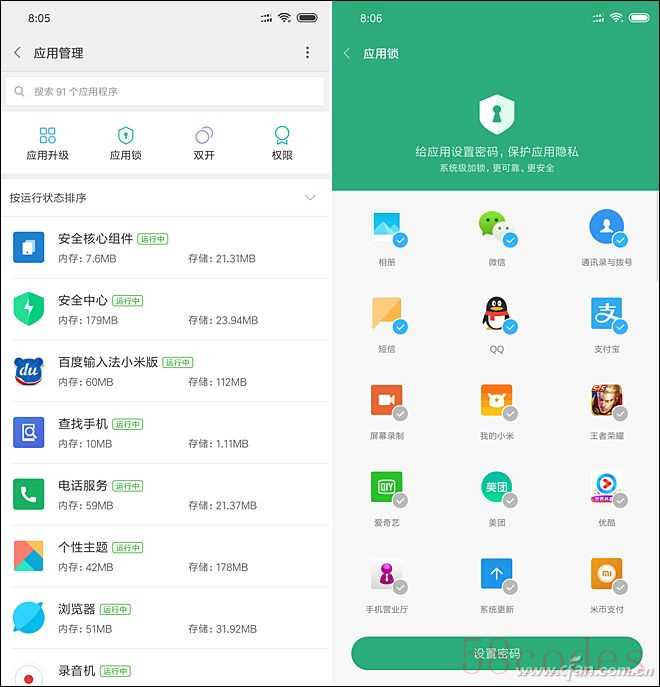
Task: Open overflow menu in 应用管理
Action: pos(307,53)
